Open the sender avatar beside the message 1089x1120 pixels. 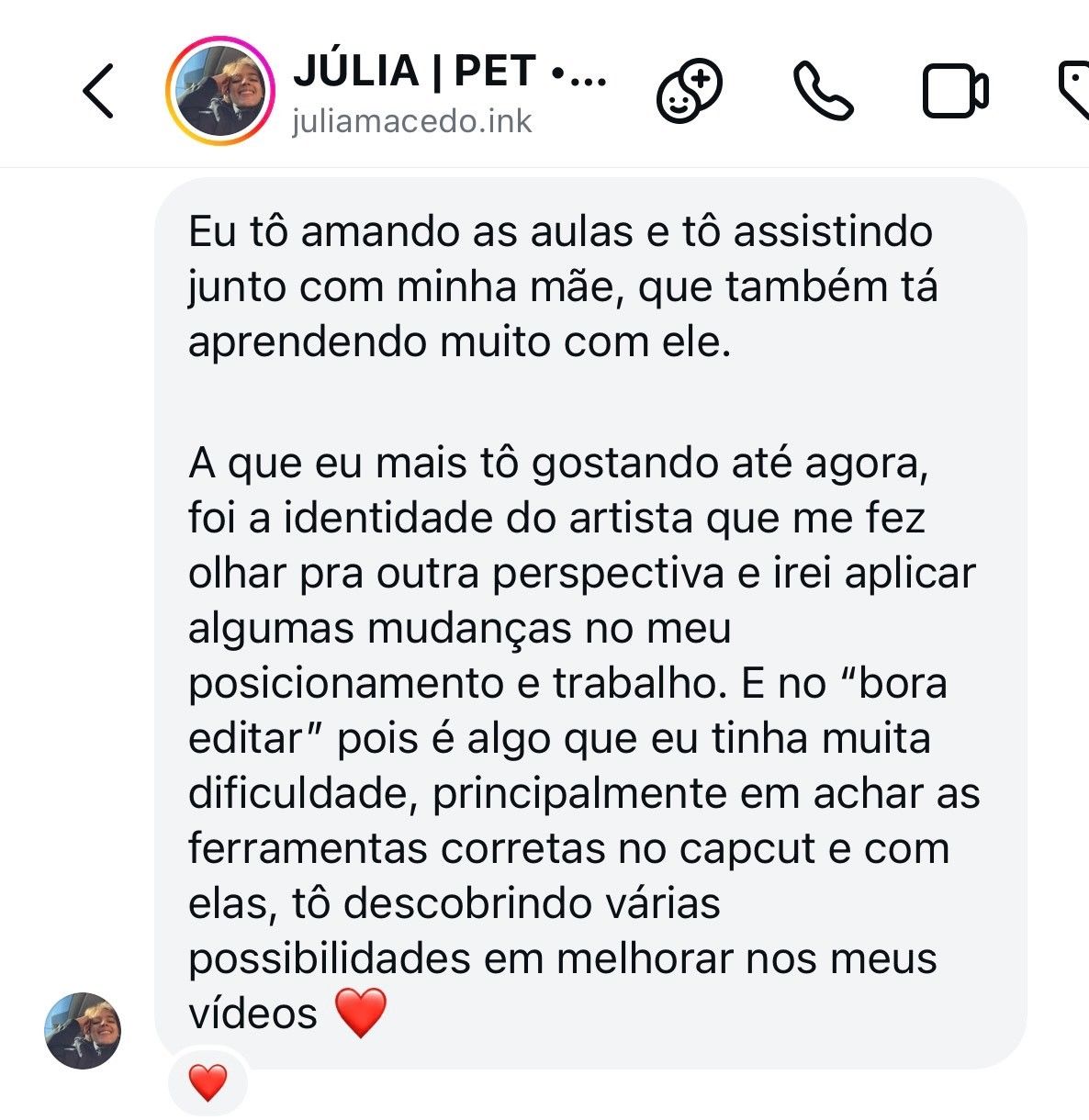point(84,1030)
